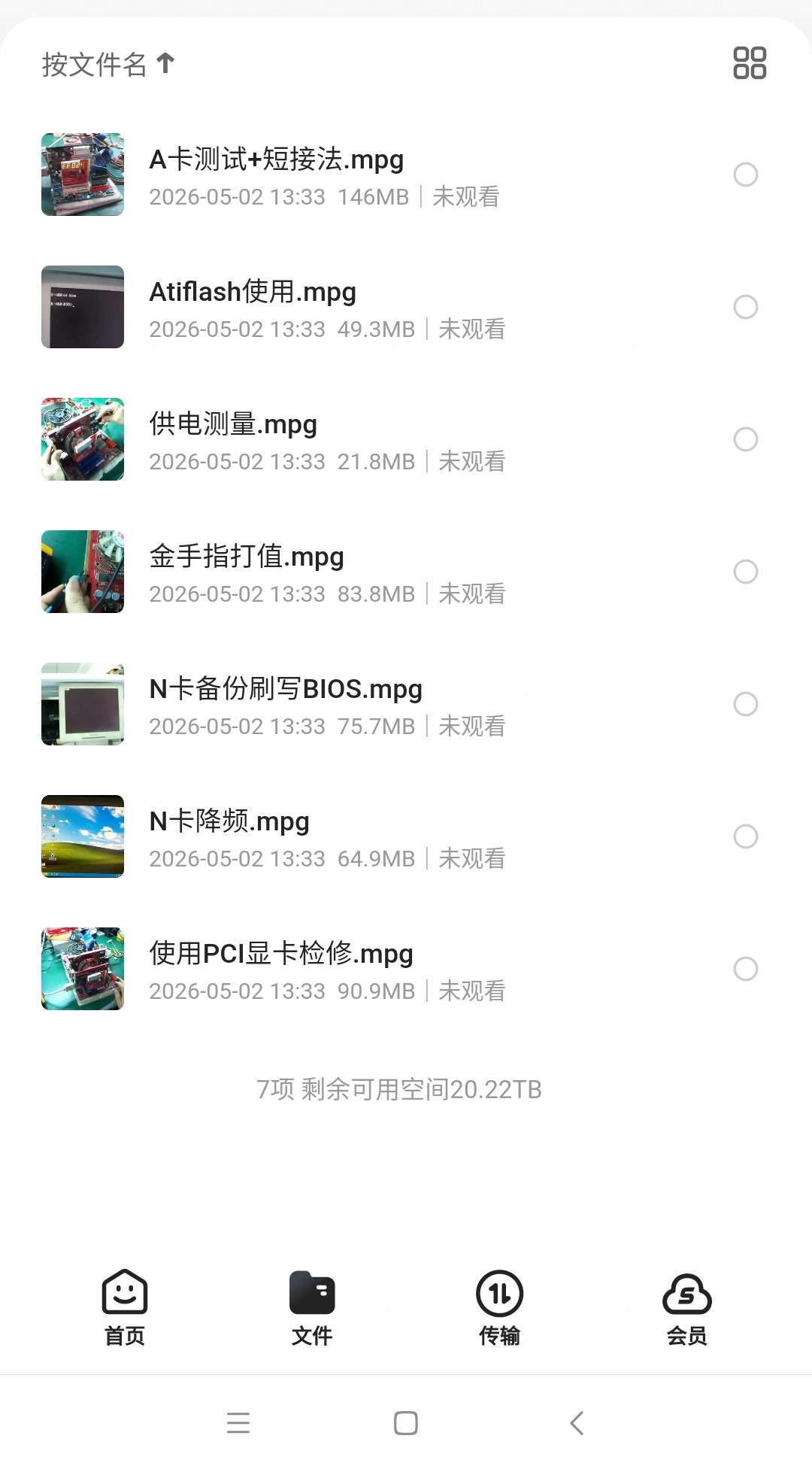Select the circle for A卡测试+短接法.mpg
Viewport: 812px width, 1472px height.
click(x=745, y=175)
